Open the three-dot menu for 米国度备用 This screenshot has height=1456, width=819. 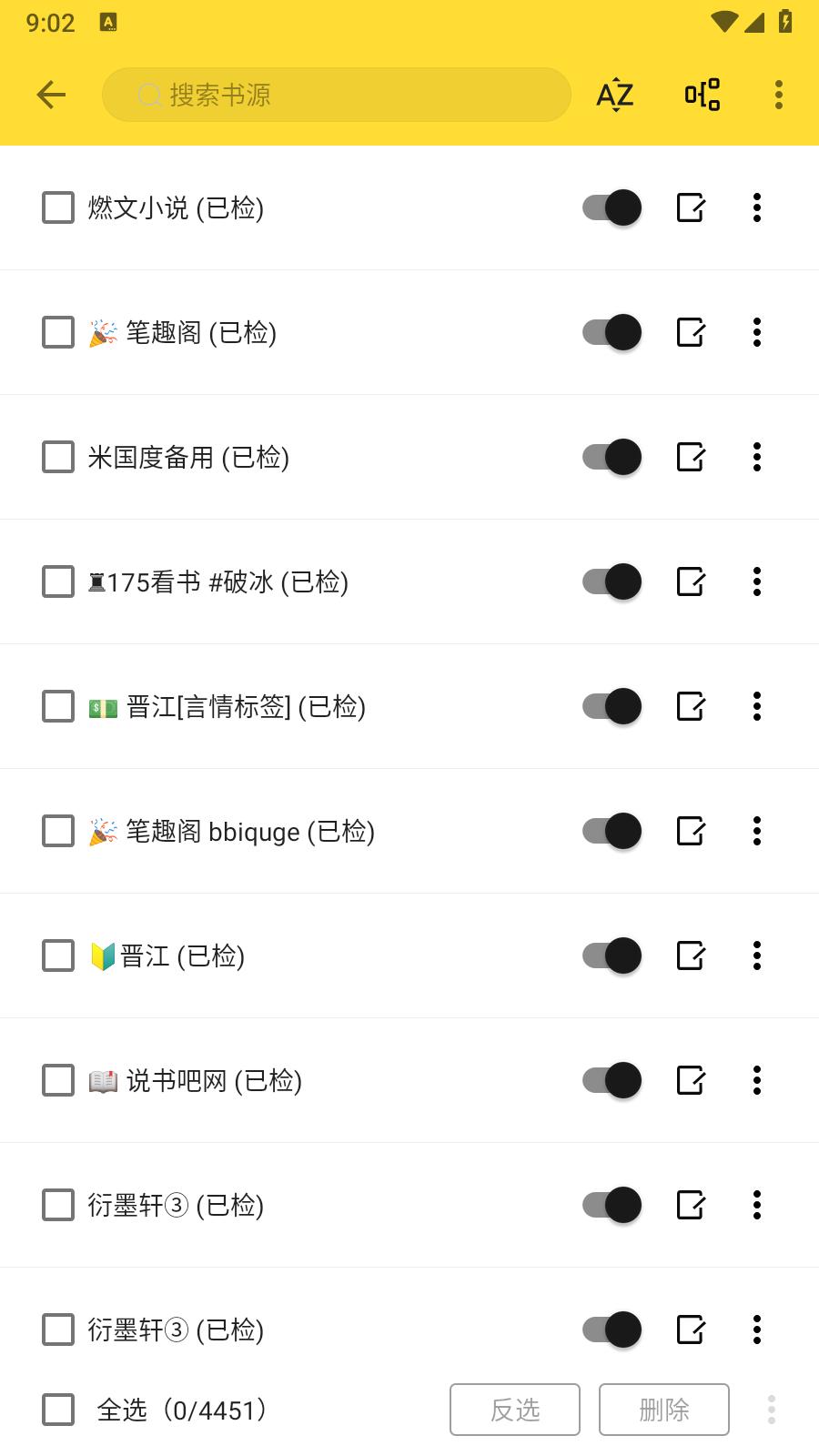[756, 457]
